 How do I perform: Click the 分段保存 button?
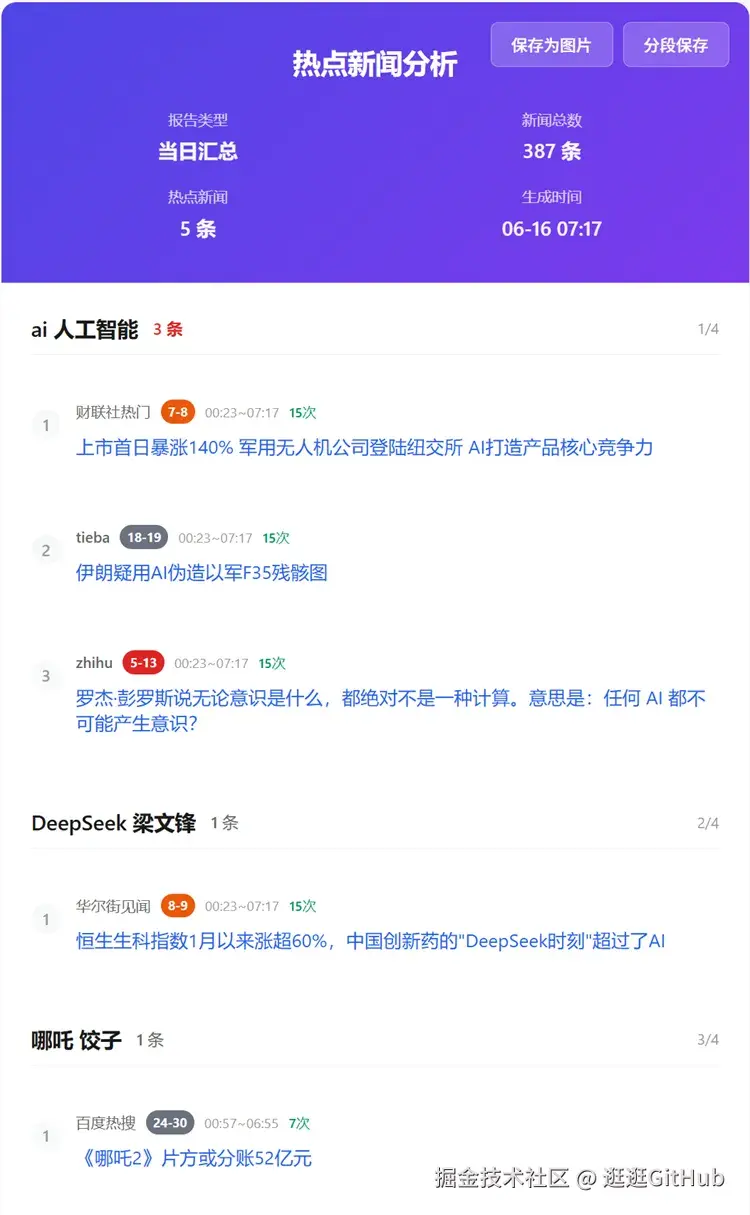pos(676,44)
